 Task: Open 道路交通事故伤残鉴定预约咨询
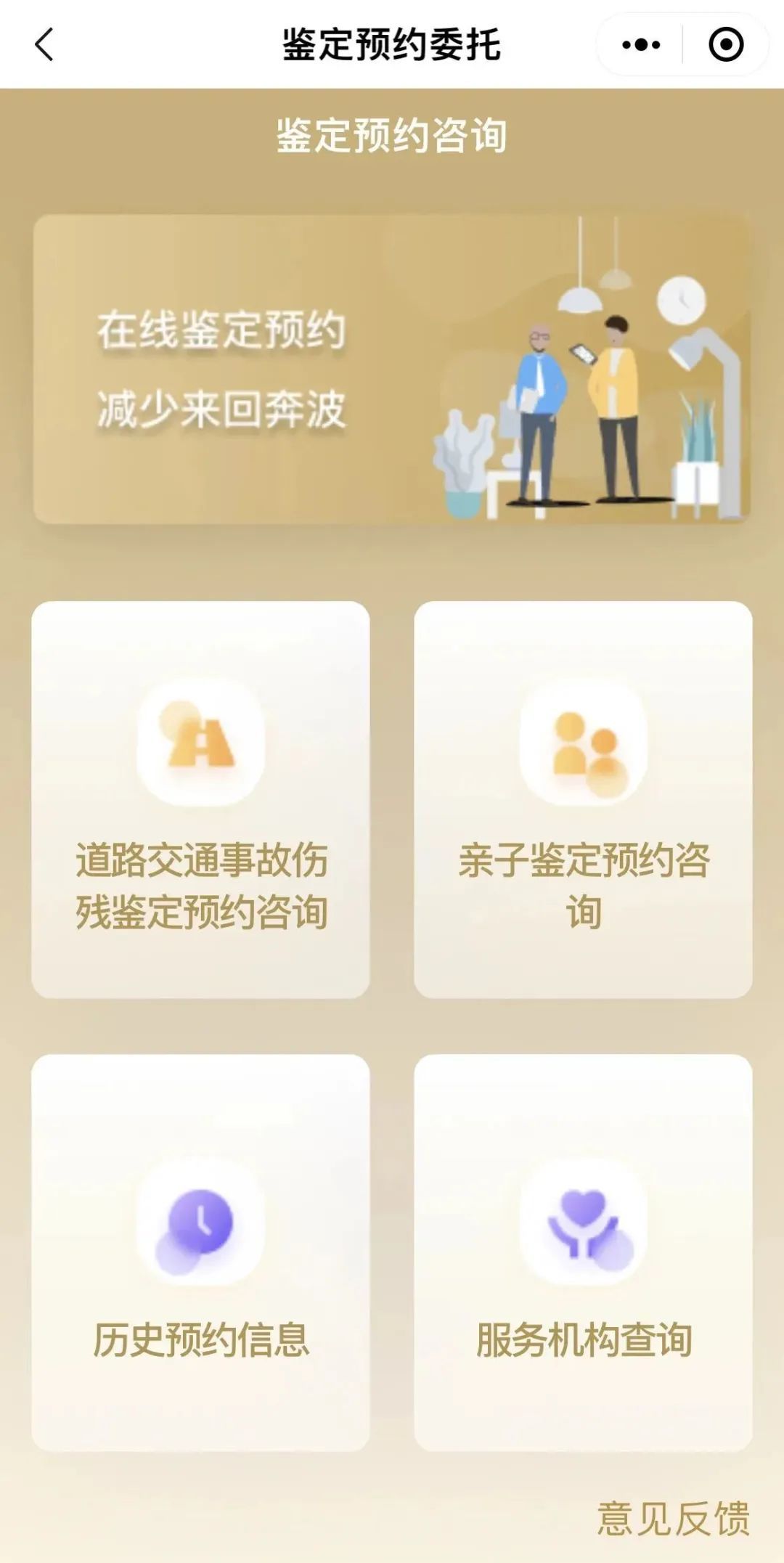click(200, 799)
